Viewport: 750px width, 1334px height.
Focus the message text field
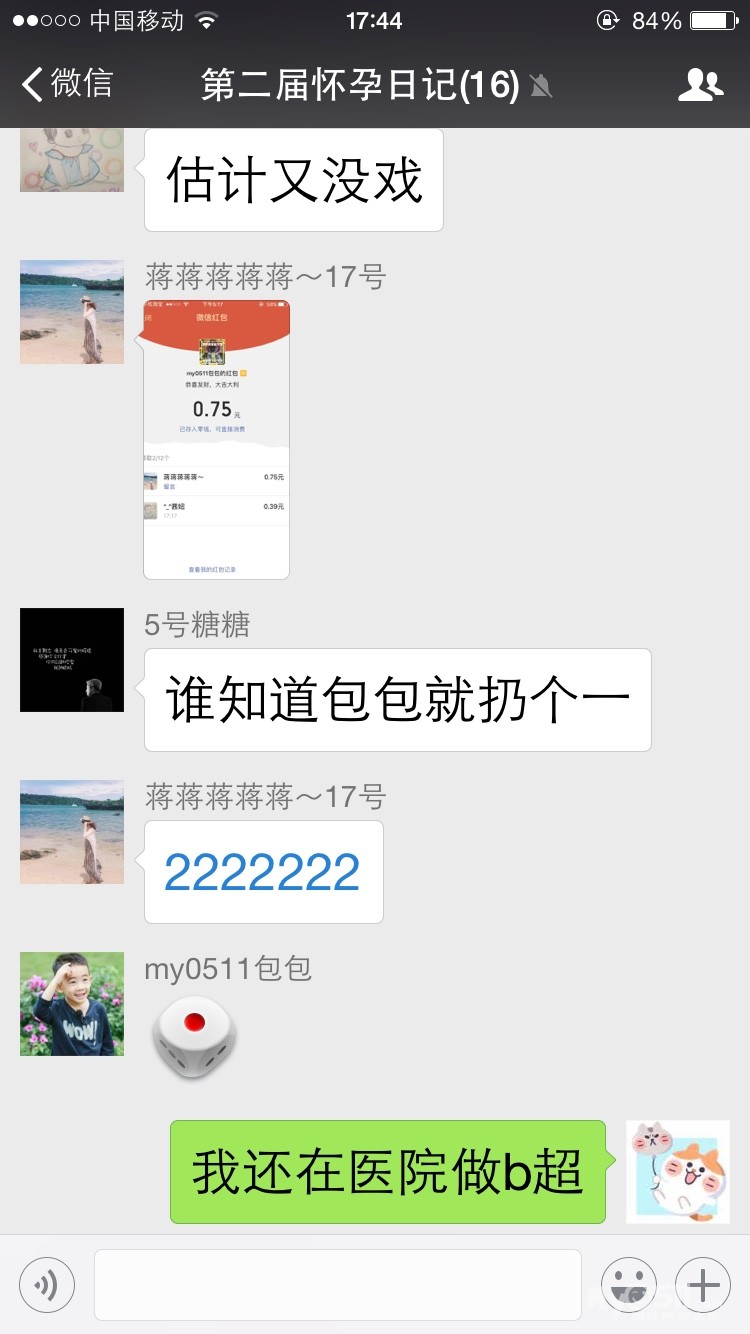[x=337, y=1284]
